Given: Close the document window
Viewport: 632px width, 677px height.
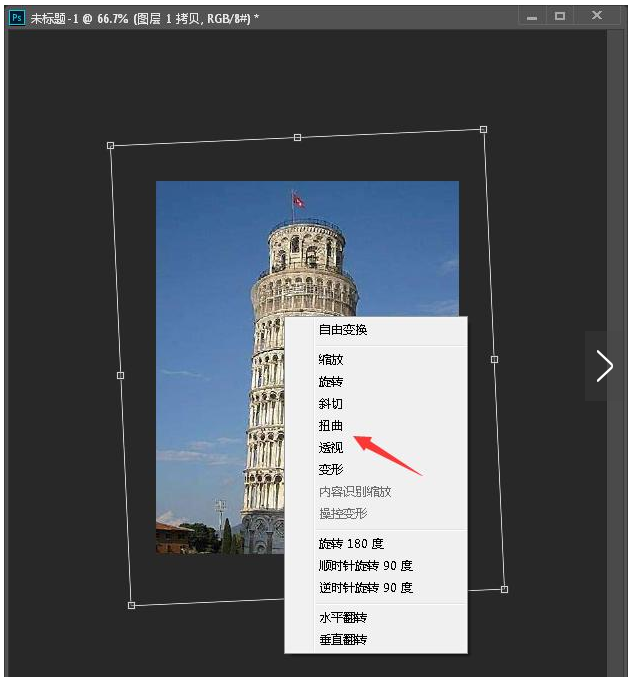Looking at the screenshot, I should click(x=597, y=16).
